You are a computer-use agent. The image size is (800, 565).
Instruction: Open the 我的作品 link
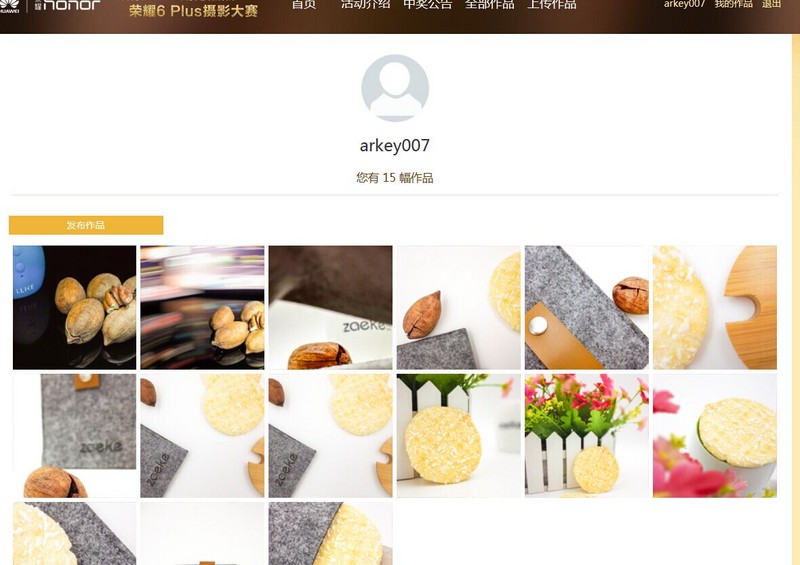733,5
